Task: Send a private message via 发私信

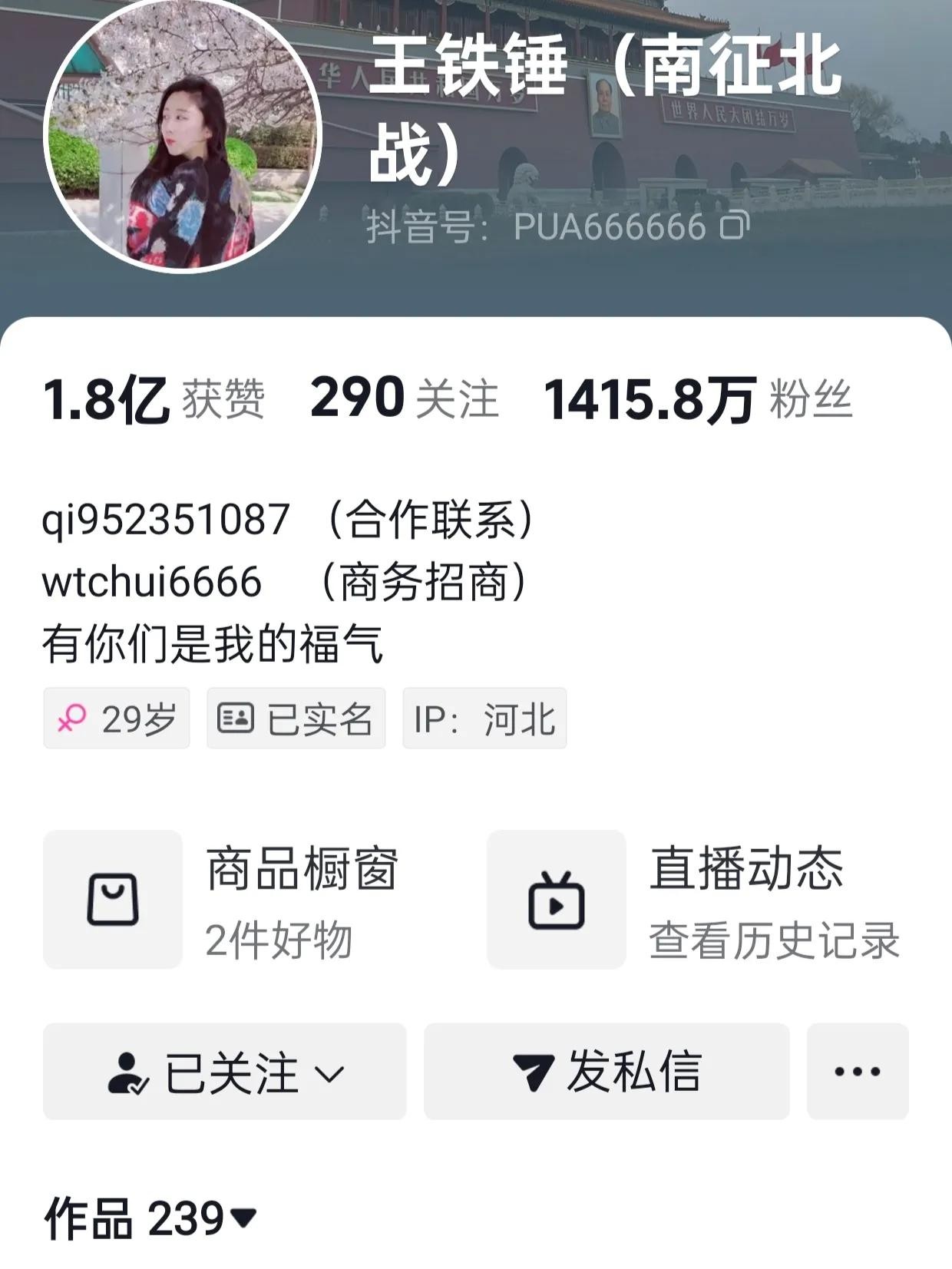Action: 607,1071
